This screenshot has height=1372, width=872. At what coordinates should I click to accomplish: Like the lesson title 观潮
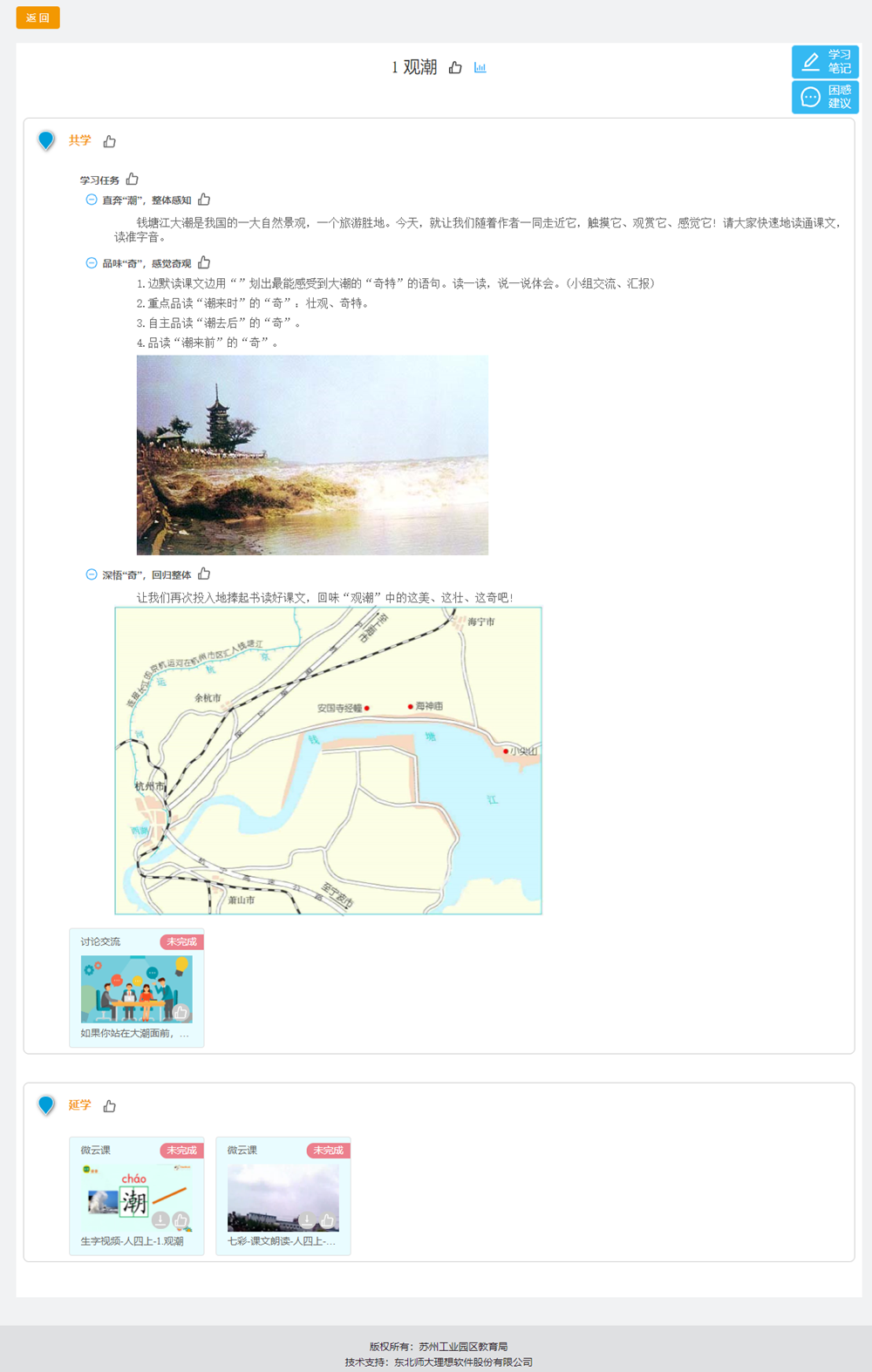455,67
